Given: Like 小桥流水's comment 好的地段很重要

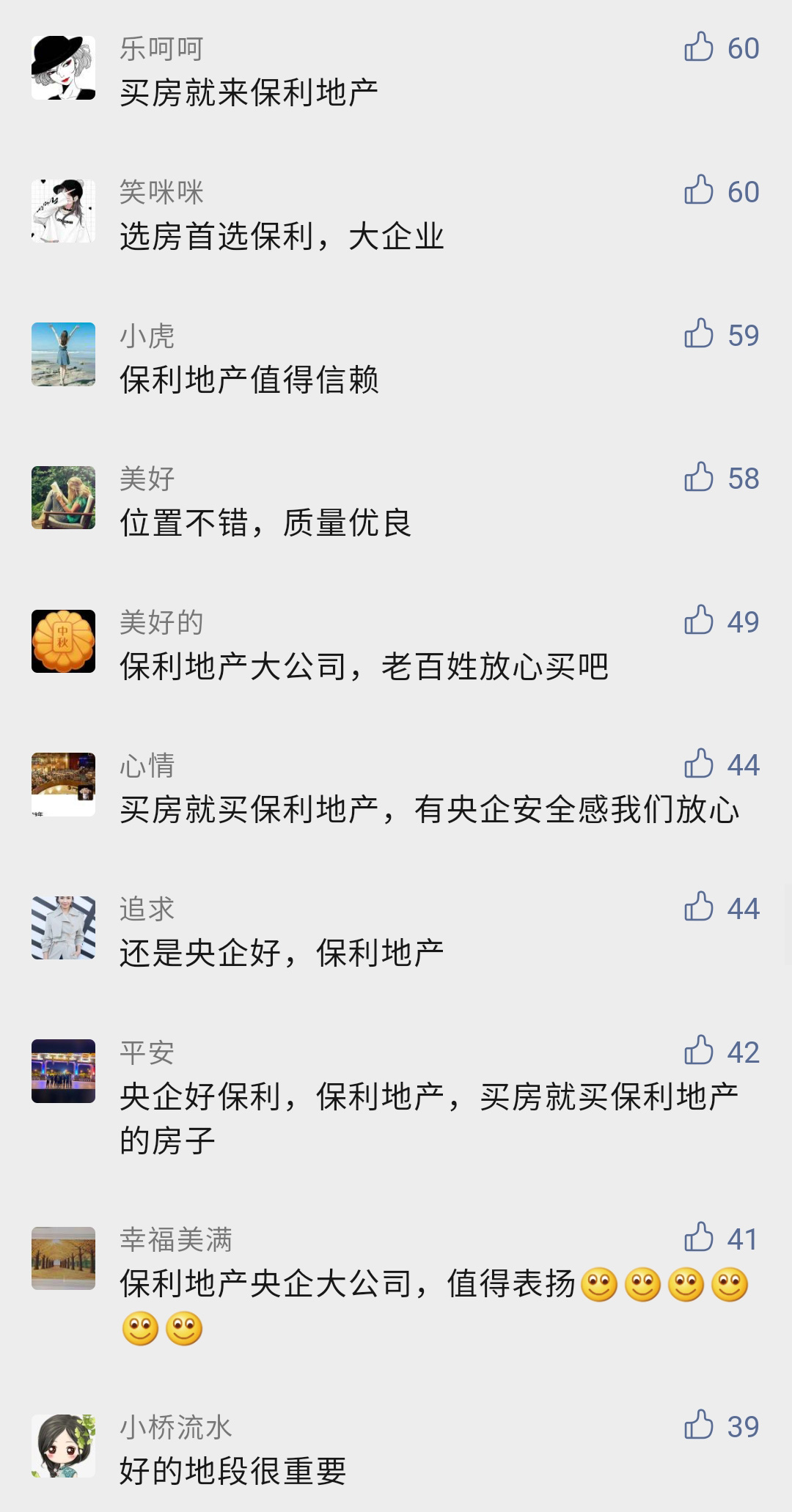Looking at the screenshot, I should click(x=699, y=1425).
